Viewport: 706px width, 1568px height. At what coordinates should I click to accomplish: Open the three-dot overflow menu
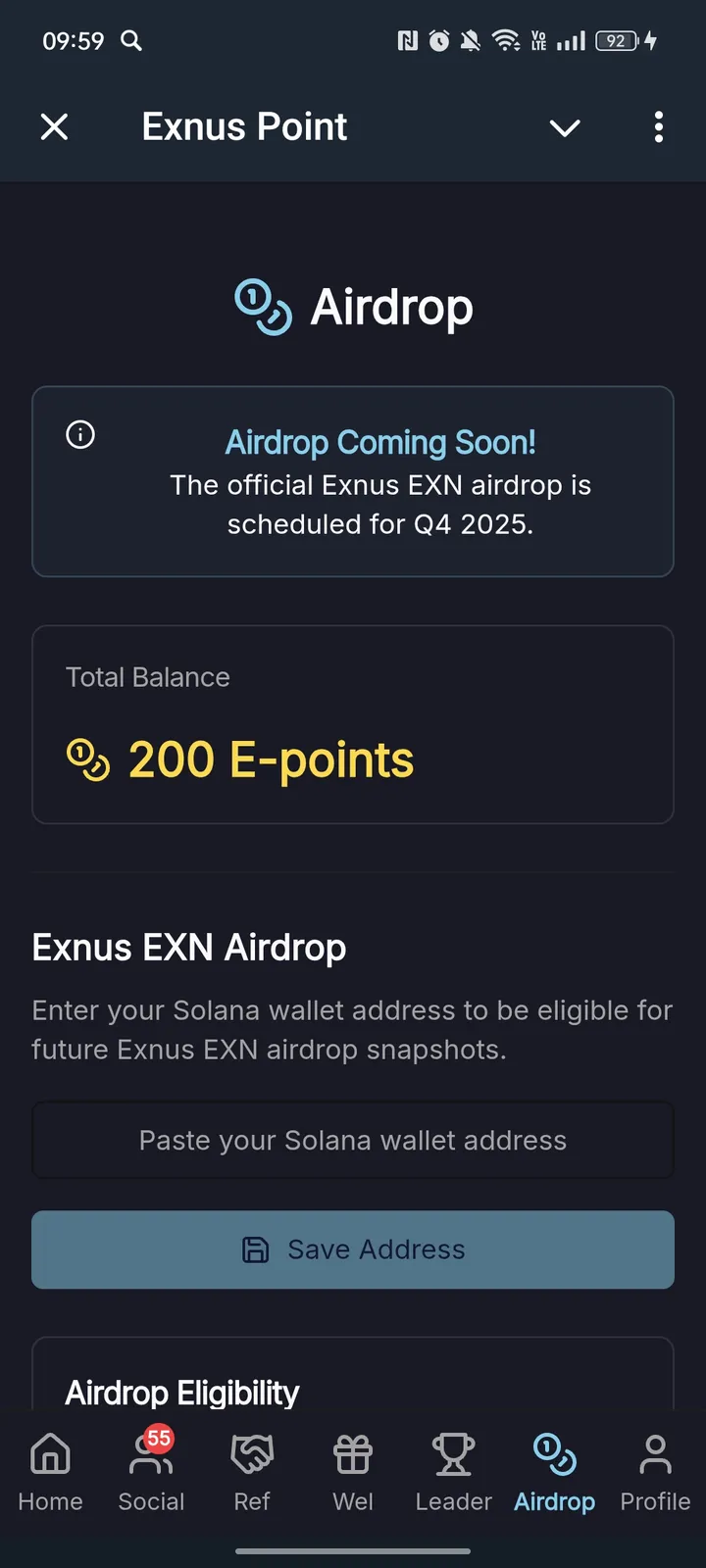click(x=658, y=127)
